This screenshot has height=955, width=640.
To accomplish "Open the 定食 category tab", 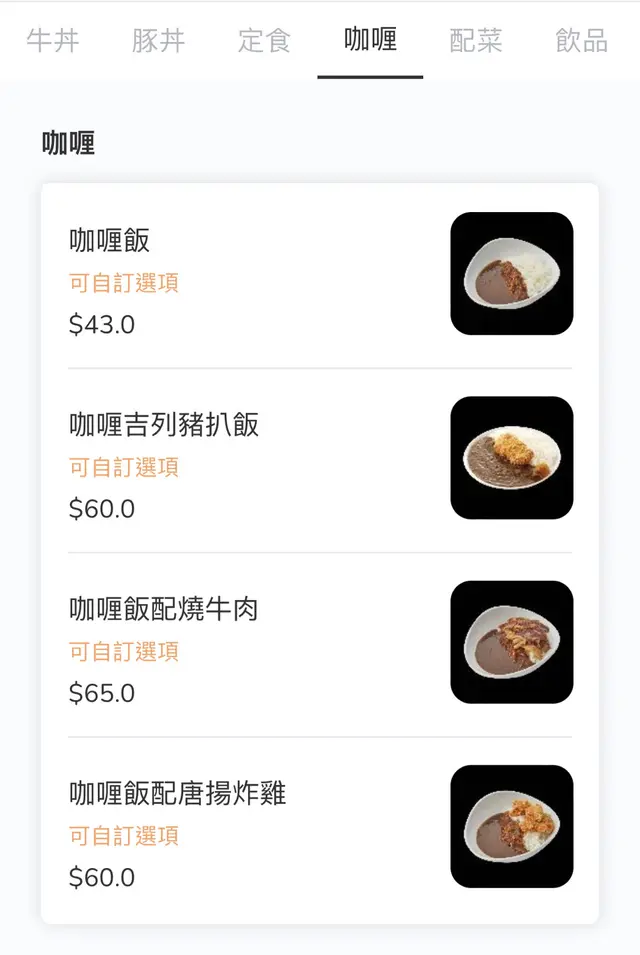I will (x=265, y=41).
